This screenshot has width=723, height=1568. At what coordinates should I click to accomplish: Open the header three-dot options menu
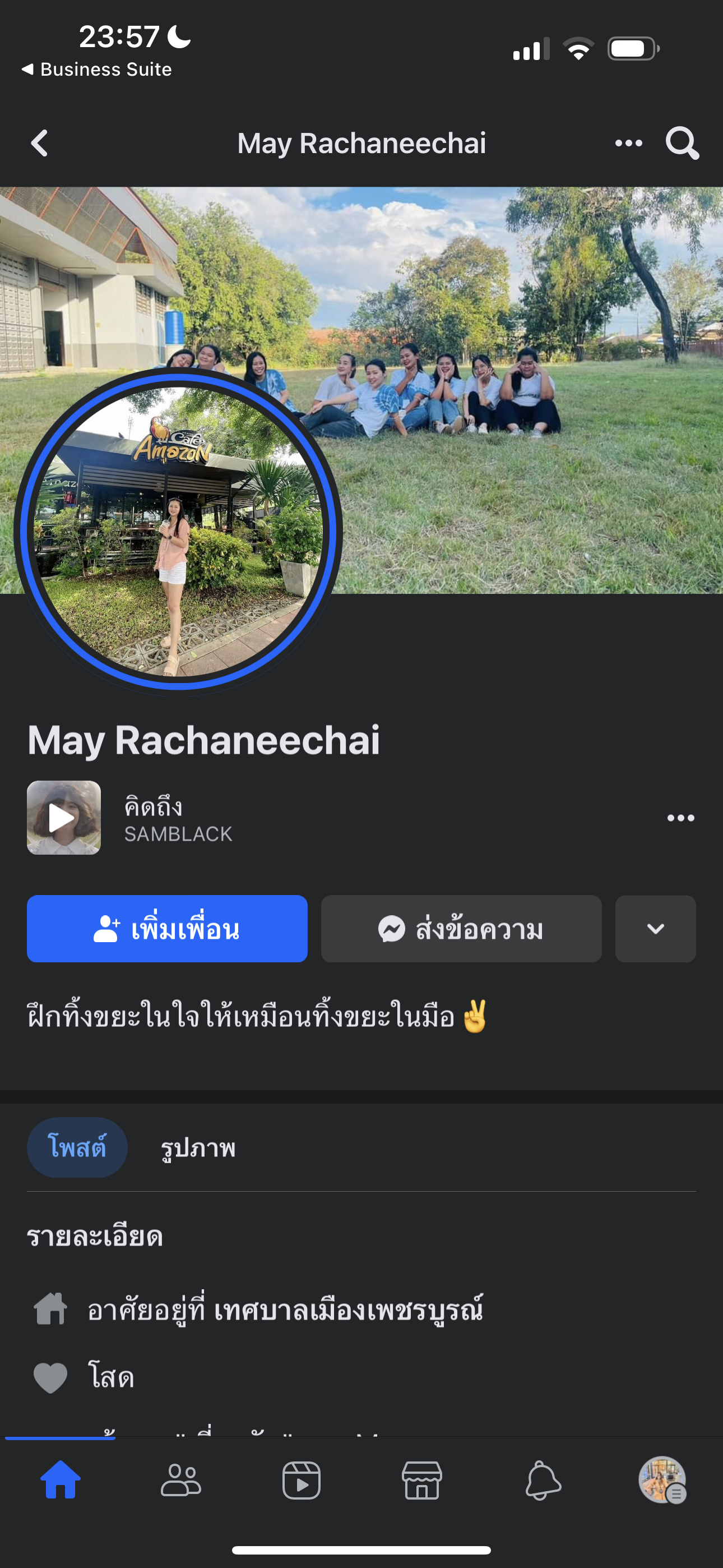pyautogui.click(x=628, y=144)
